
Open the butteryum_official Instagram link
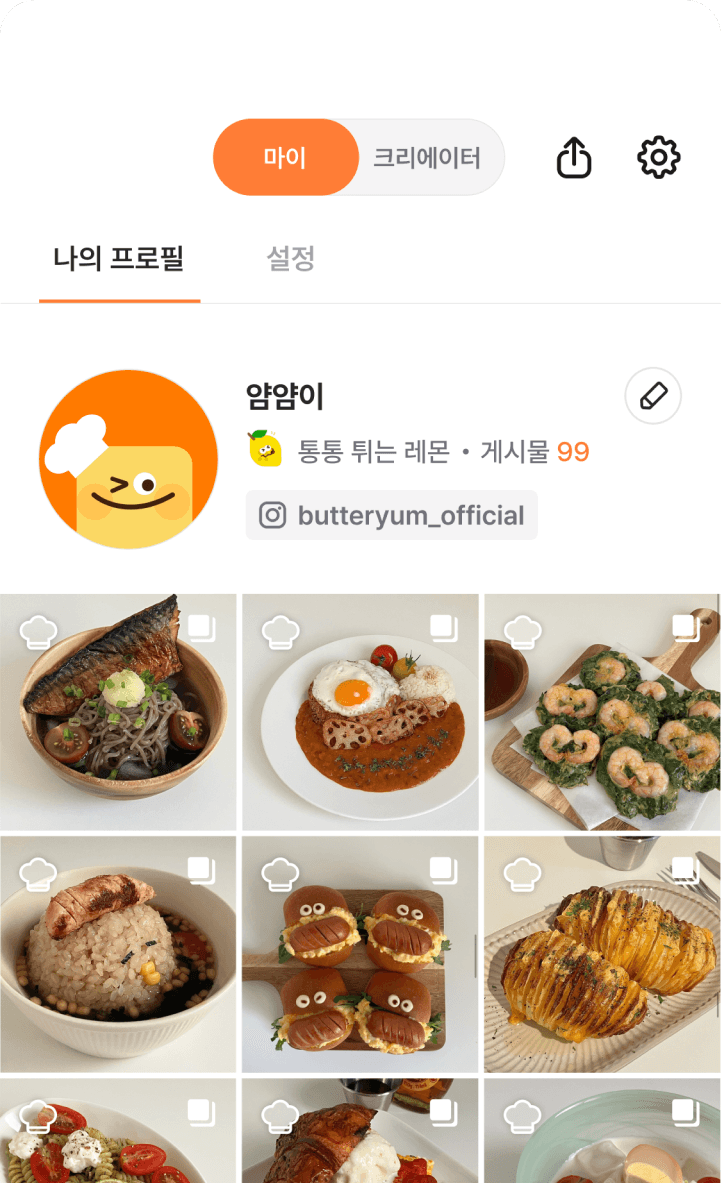click(x=392, y=516)
